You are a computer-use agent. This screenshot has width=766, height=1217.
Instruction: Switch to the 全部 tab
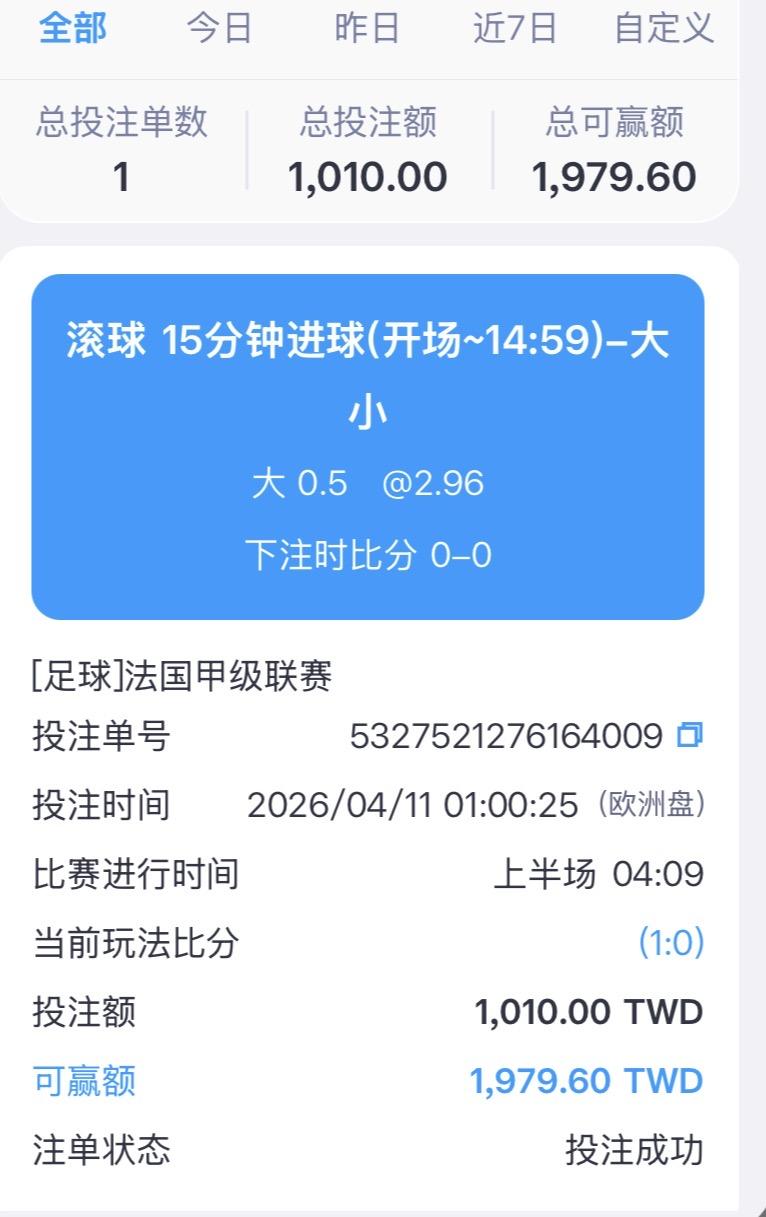coord(73,28)
